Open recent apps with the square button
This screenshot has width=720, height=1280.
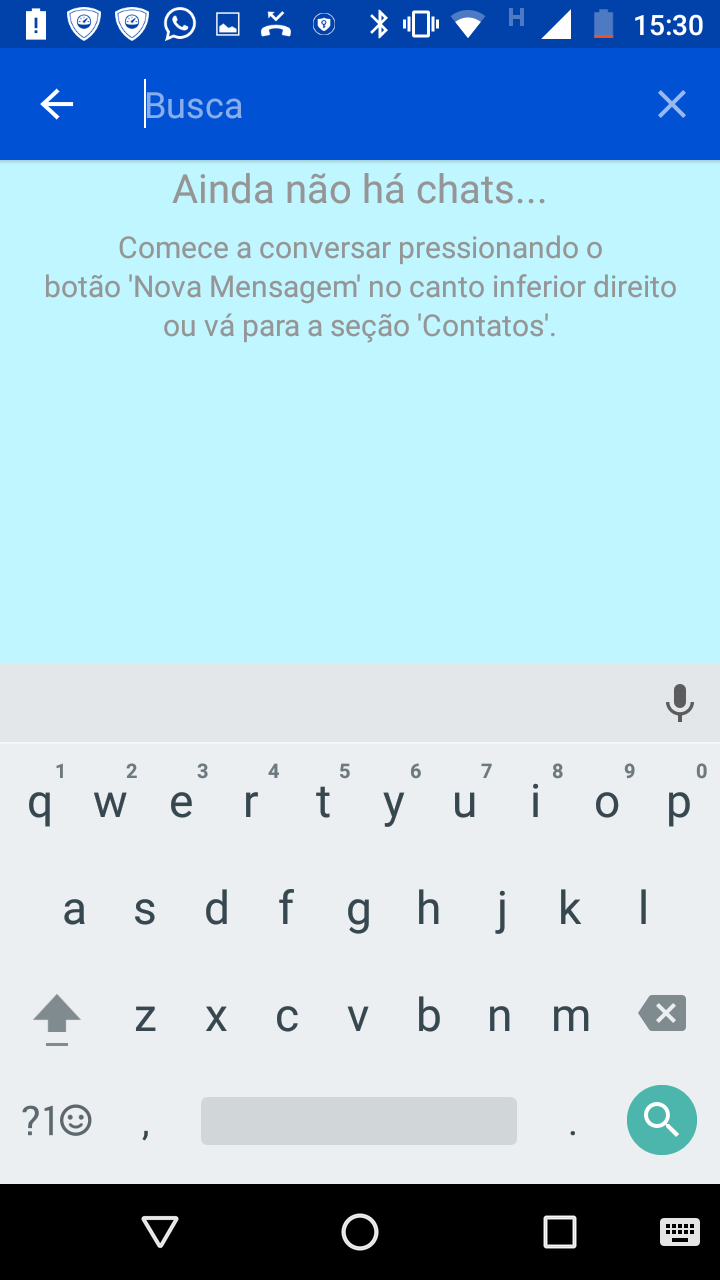(x=559, y=1232)
